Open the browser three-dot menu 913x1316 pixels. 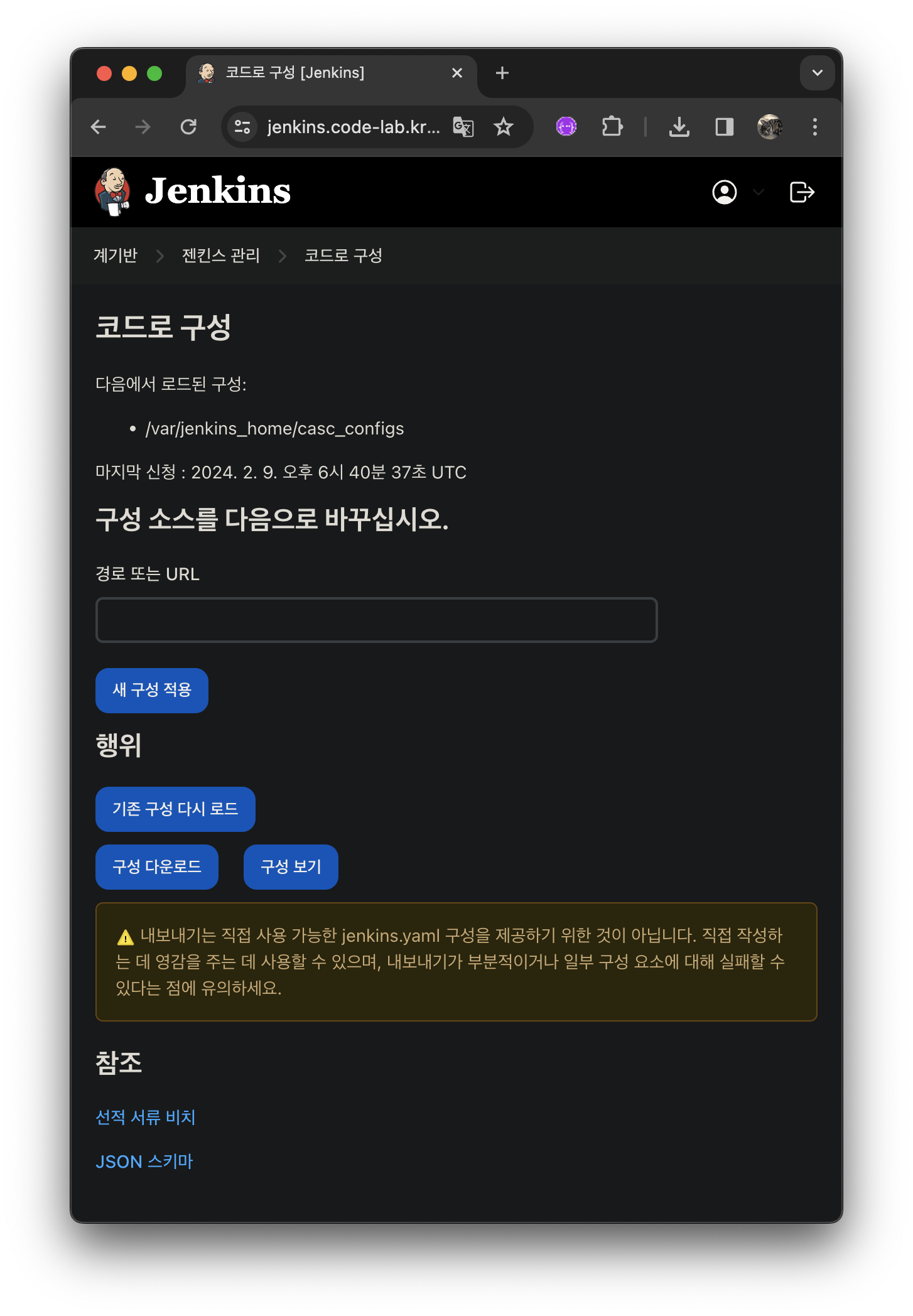coord(814,127)
